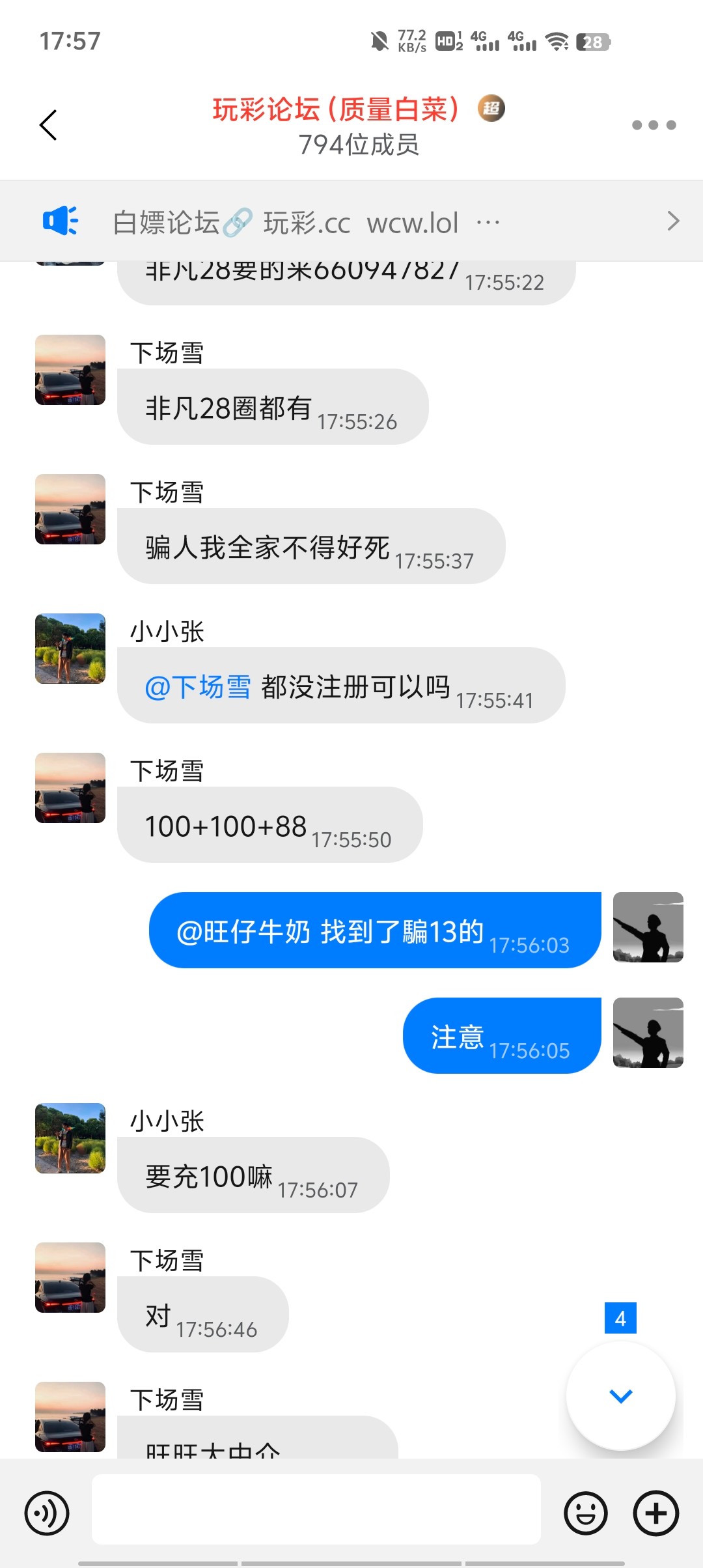Open the emoji picker
This screenshot has width=703, height=1568.
click(586, 1513)
